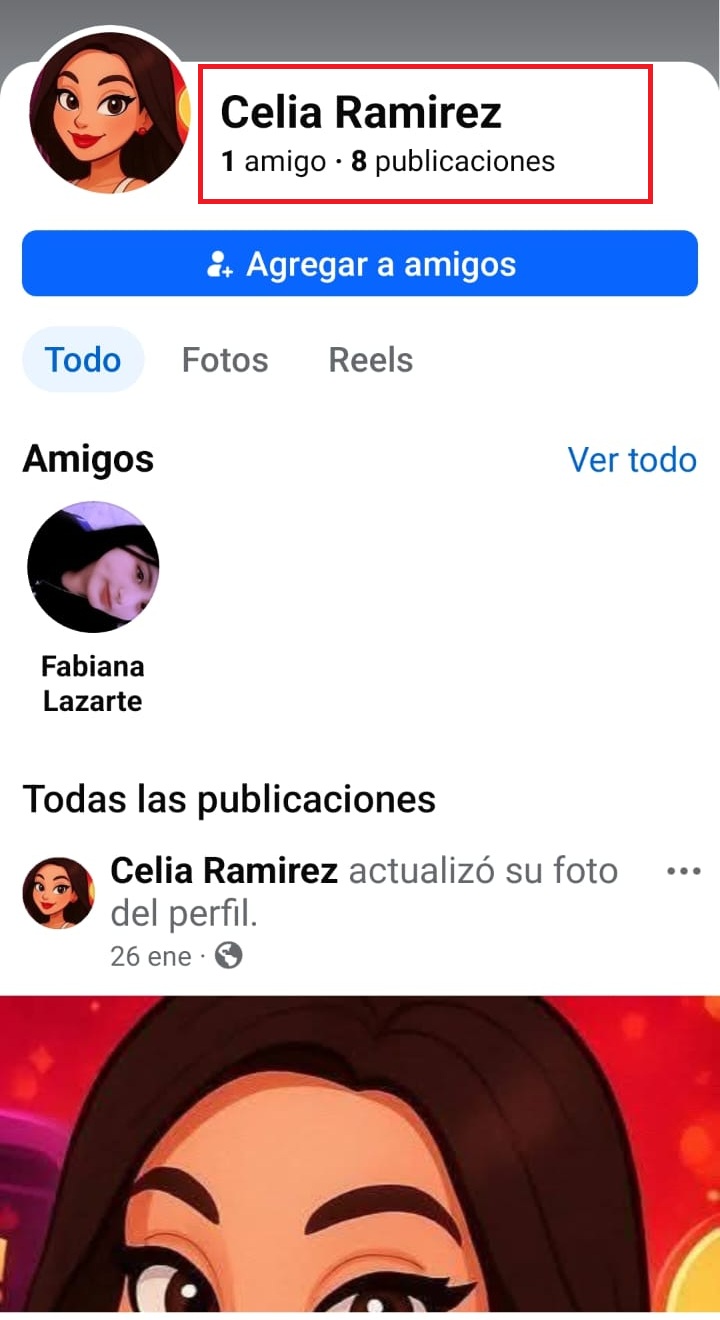View Celia Ramirez's large profile picture at top
Viewport: 720px width, 1320px height.
pyautogui.click(x=108, y=112)
